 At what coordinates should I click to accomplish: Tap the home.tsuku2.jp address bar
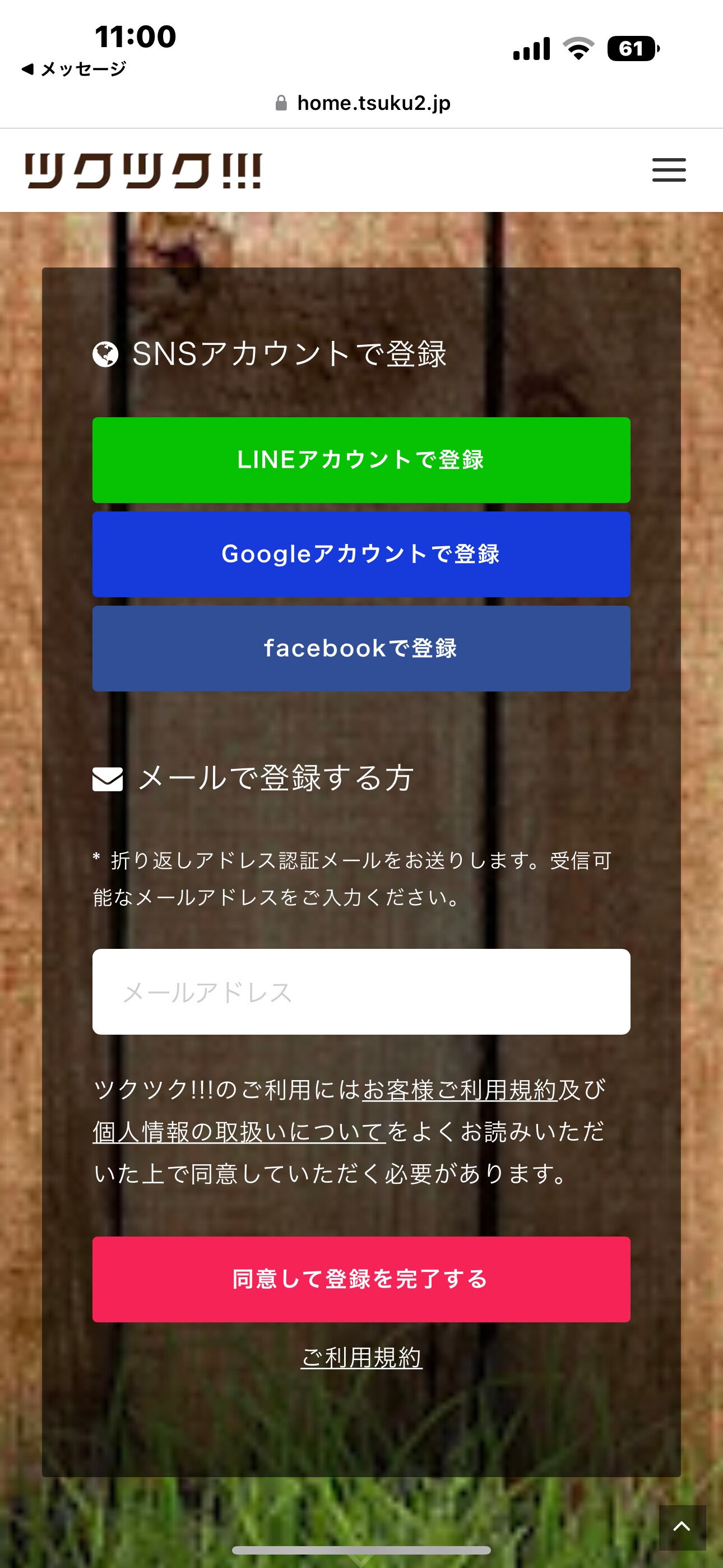coord(363,104)
